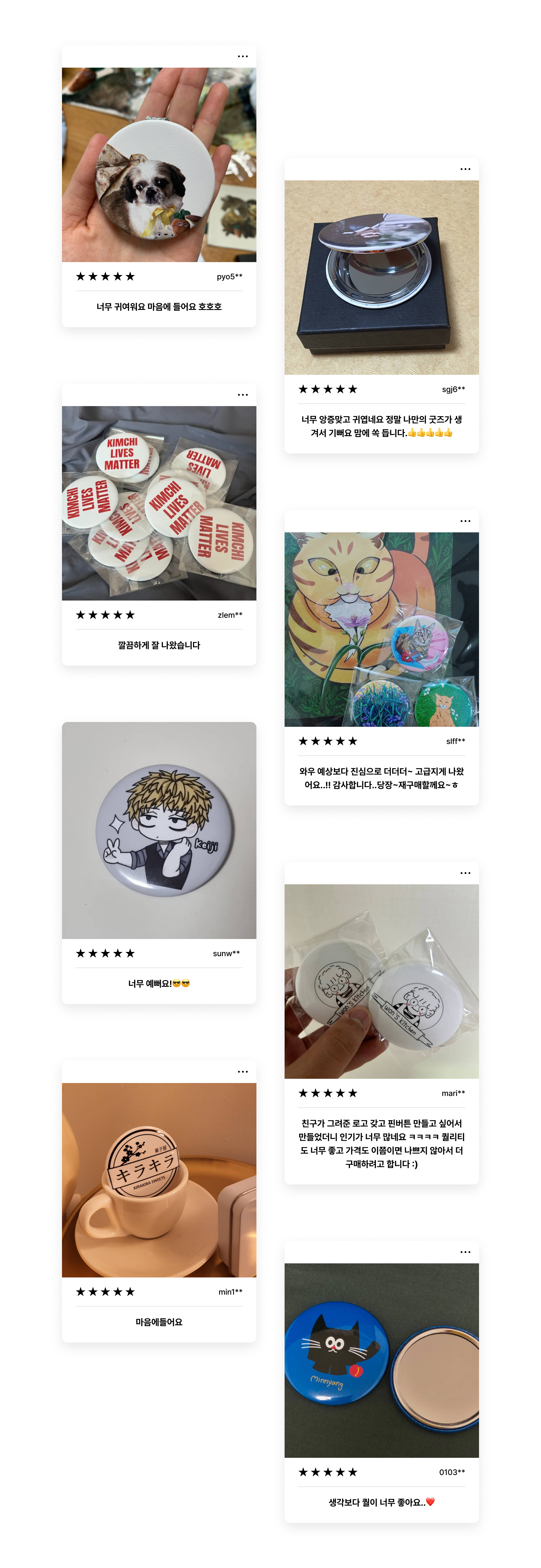Screen dimensions: 541x1568
Task: Open the options menu on pyo5** review
Action: (243, 56)
